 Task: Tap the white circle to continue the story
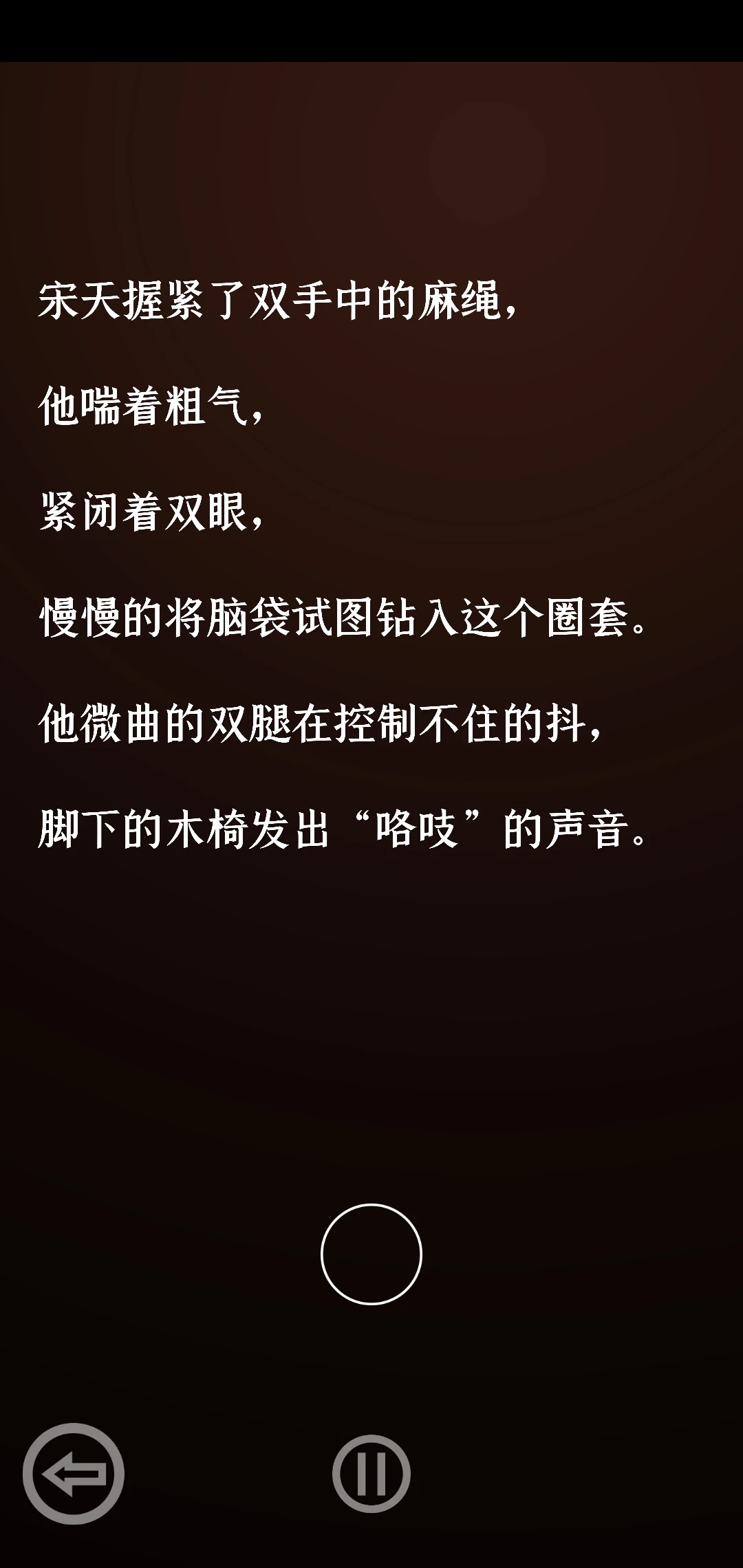[x=371, y=1254]
